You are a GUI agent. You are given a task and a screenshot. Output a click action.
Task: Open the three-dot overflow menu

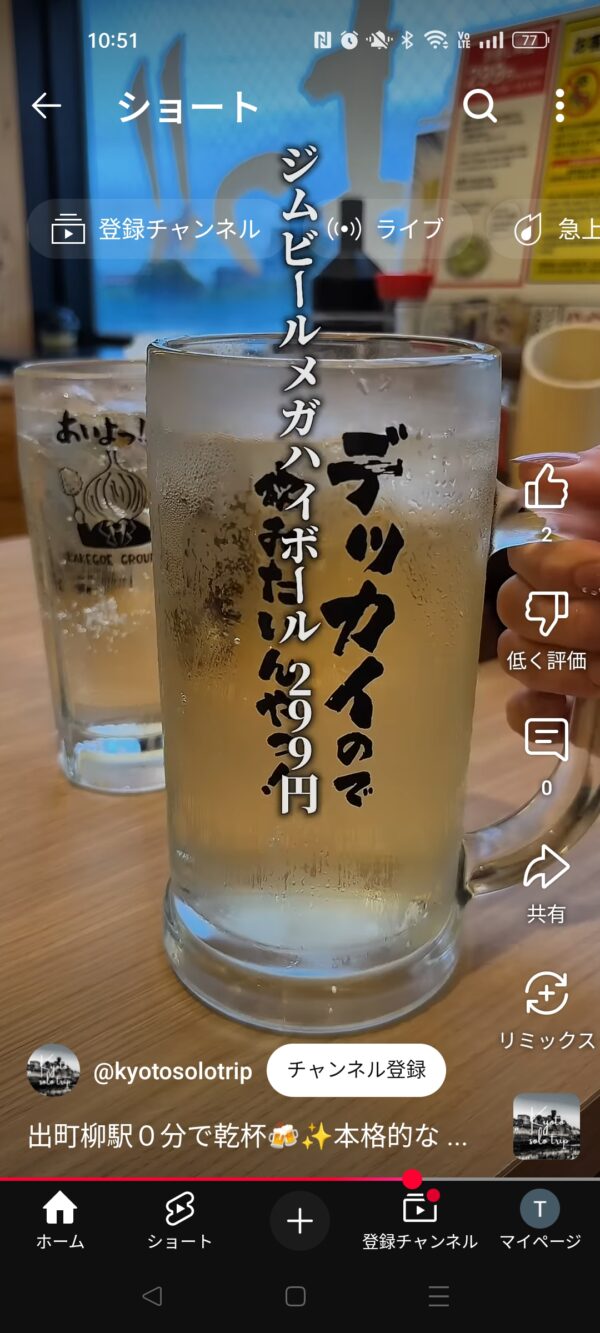pyautogui.click(x=560, y=106)
